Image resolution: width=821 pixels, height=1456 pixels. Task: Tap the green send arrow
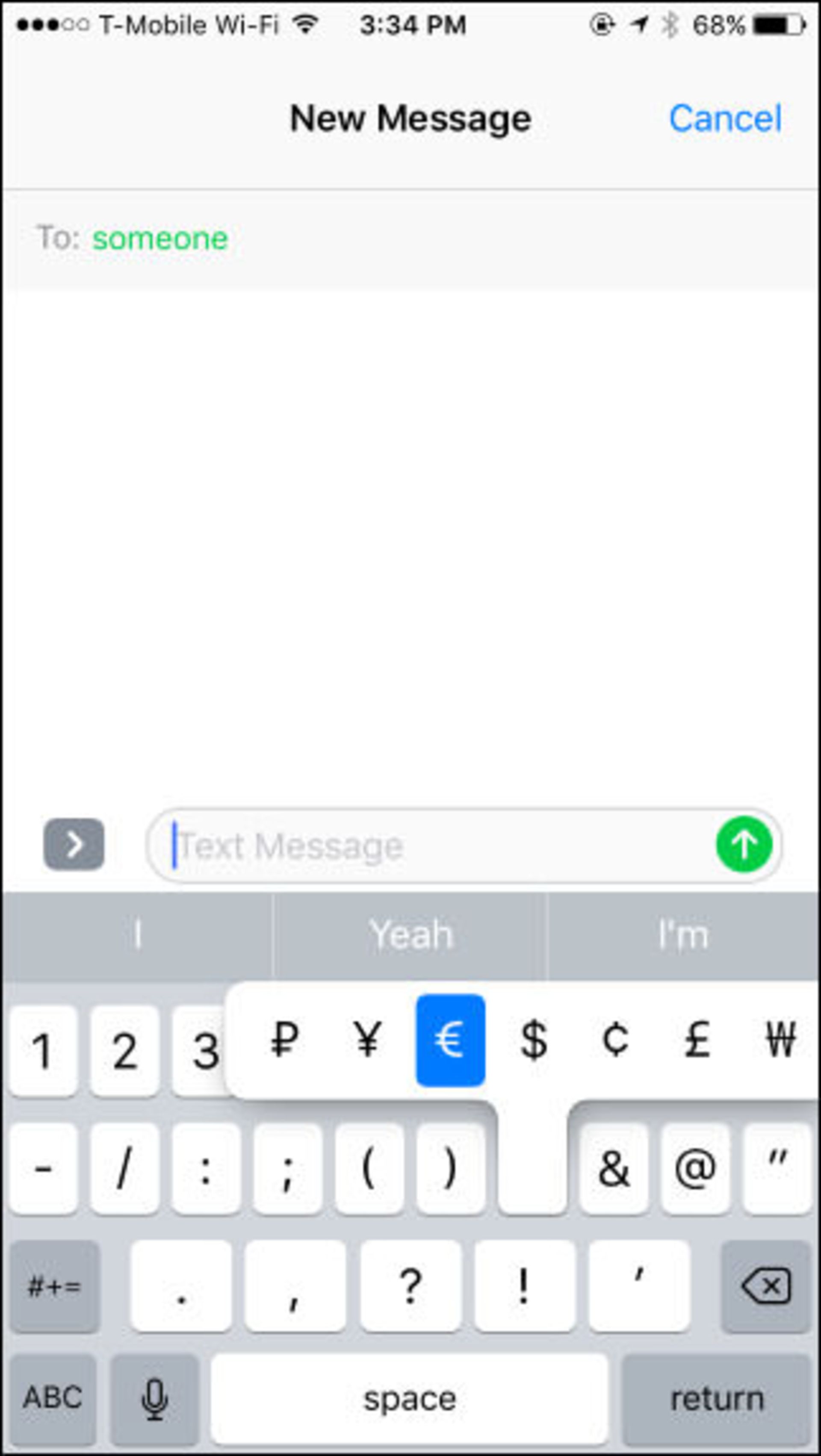pos(744,844)
